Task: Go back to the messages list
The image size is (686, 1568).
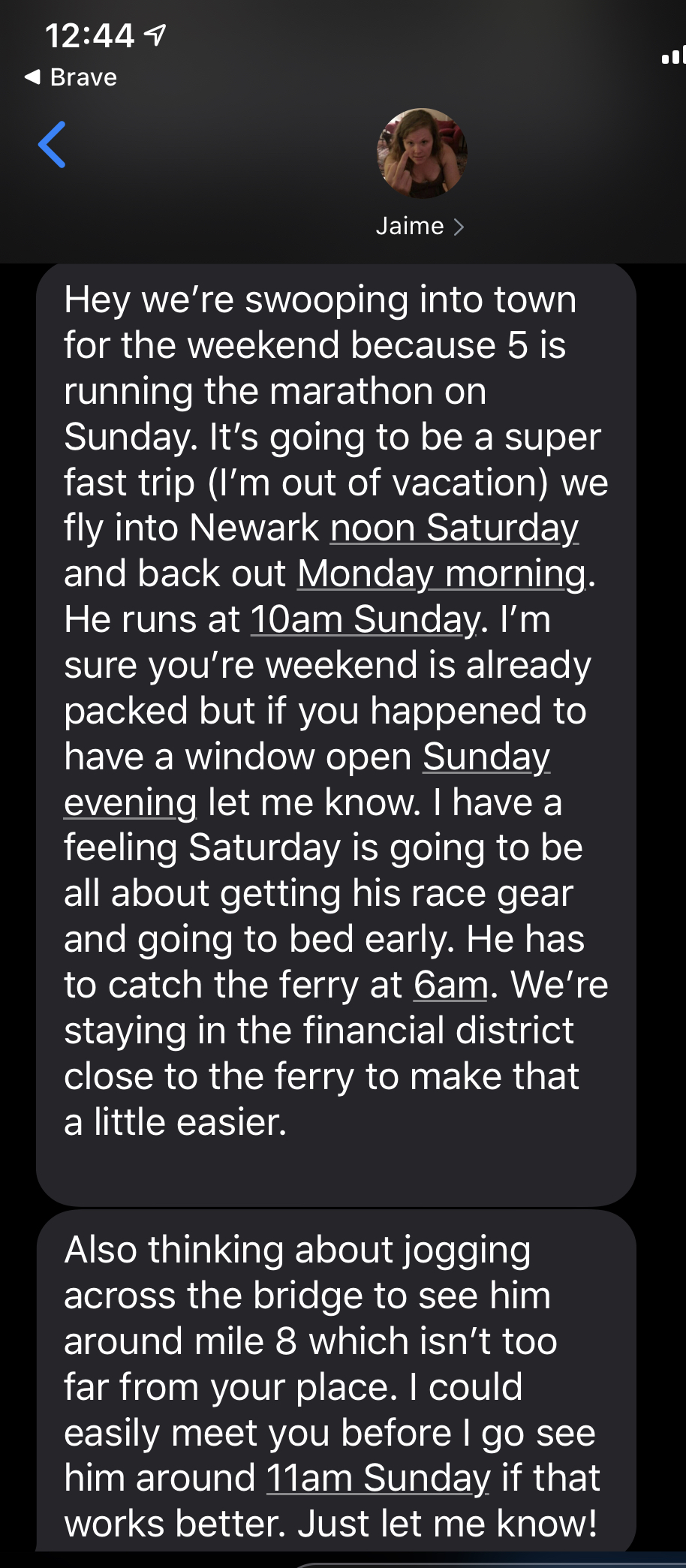Action: [x=52, y=144]
